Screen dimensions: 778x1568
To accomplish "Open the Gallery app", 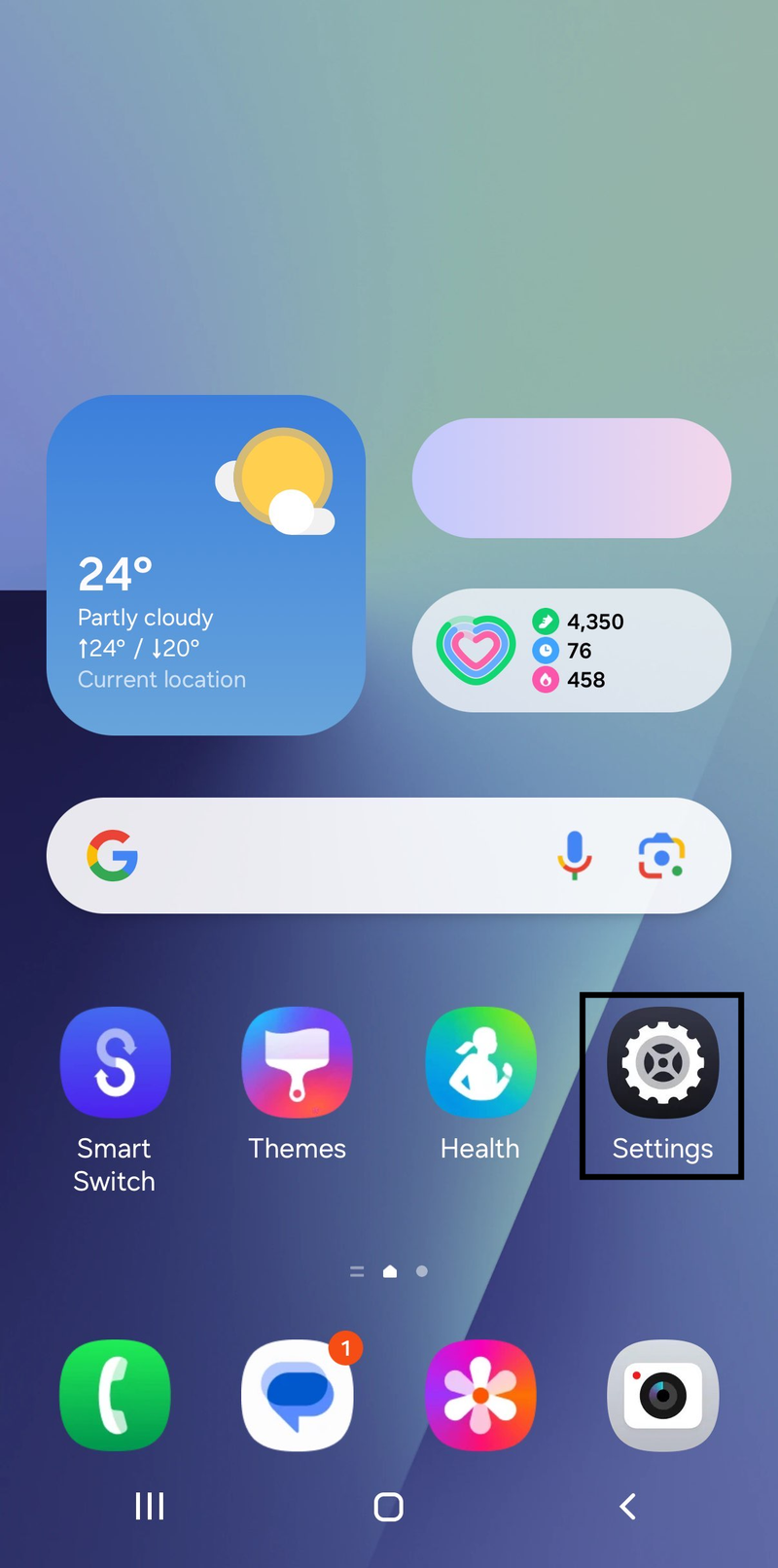I will coord(480,1396).
